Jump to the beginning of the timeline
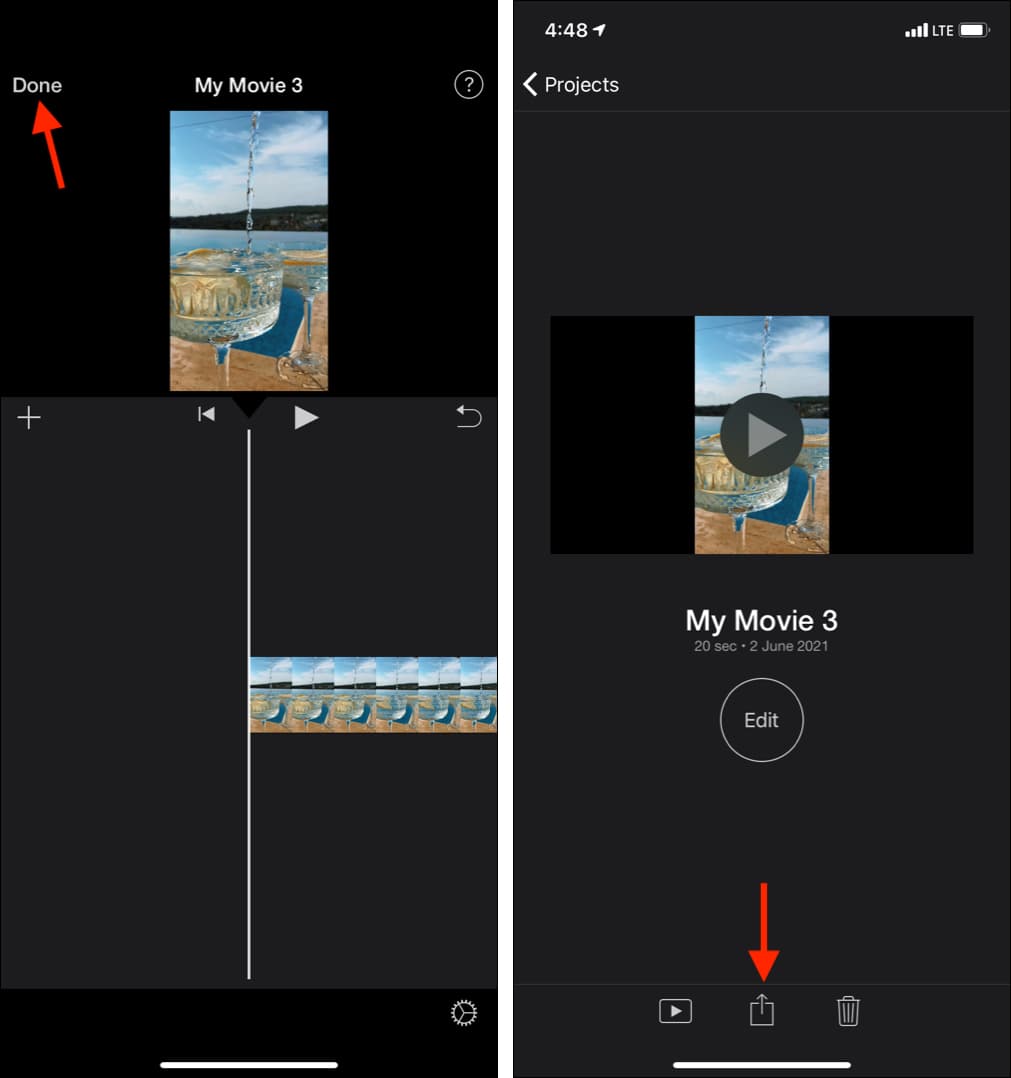The height and width of the screenshot is (1078, 1011). coord(206,414)
